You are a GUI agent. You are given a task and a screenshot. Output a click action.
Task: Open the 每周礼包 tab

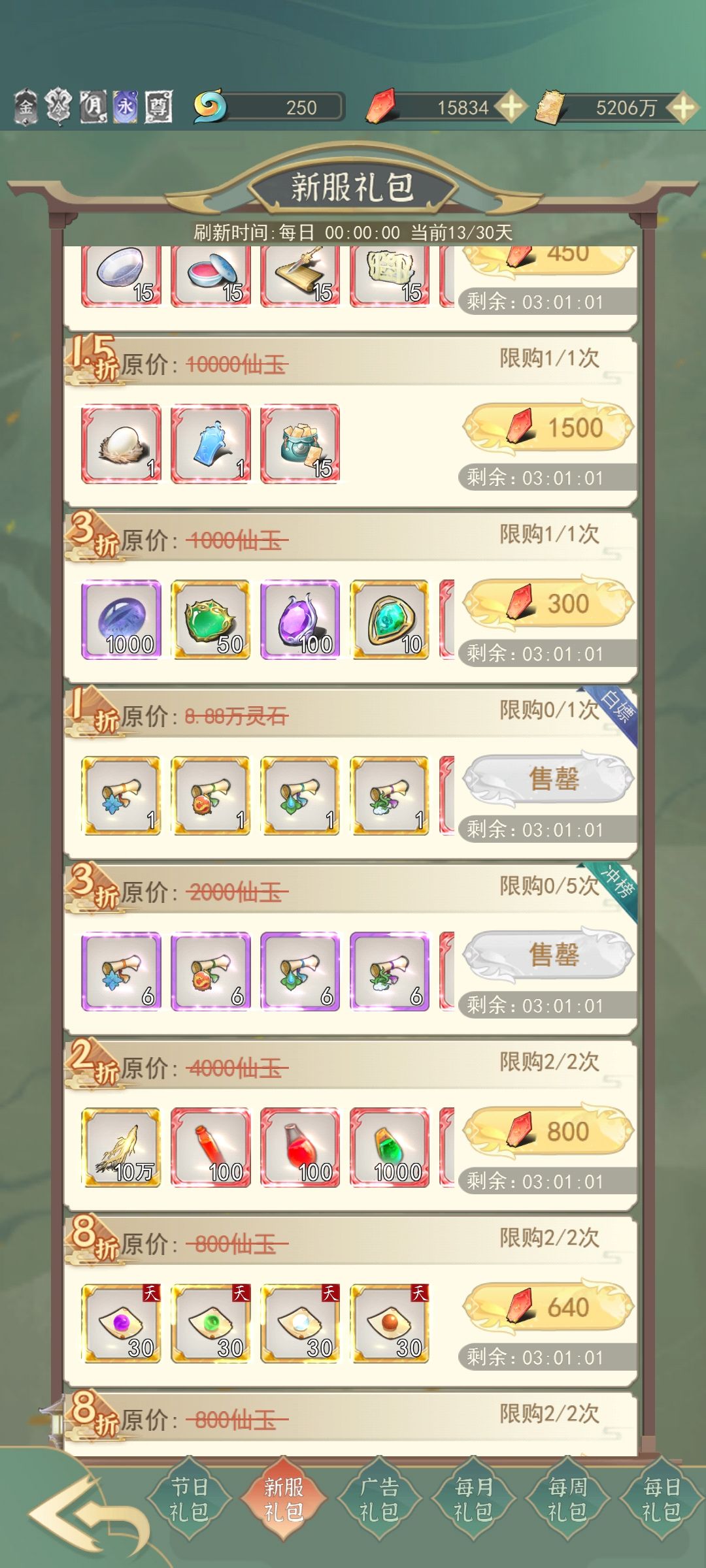[x=567, y=1499]
